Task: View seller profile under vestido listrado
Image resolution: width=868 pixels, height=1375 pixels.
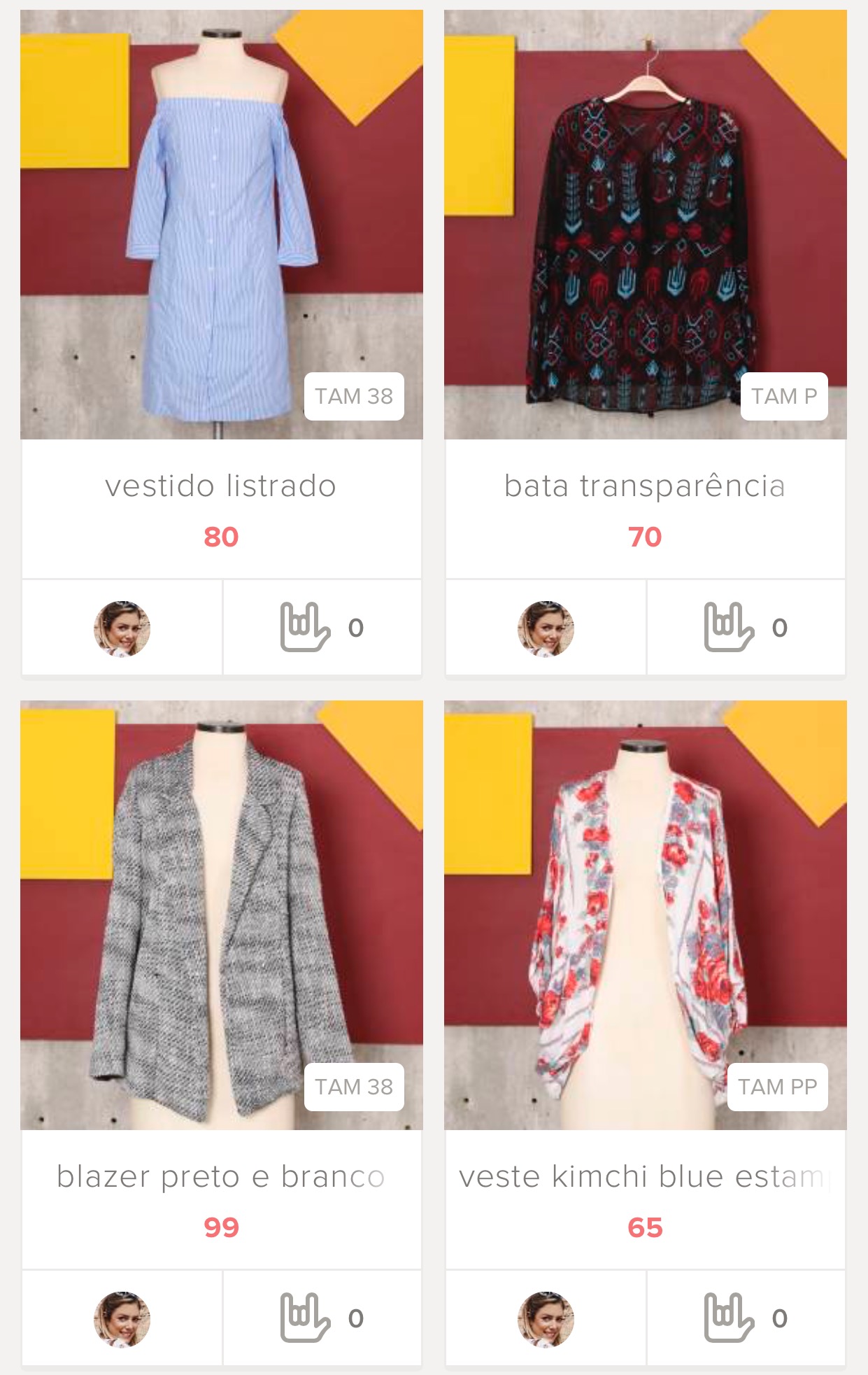Action: coord(122,628)
